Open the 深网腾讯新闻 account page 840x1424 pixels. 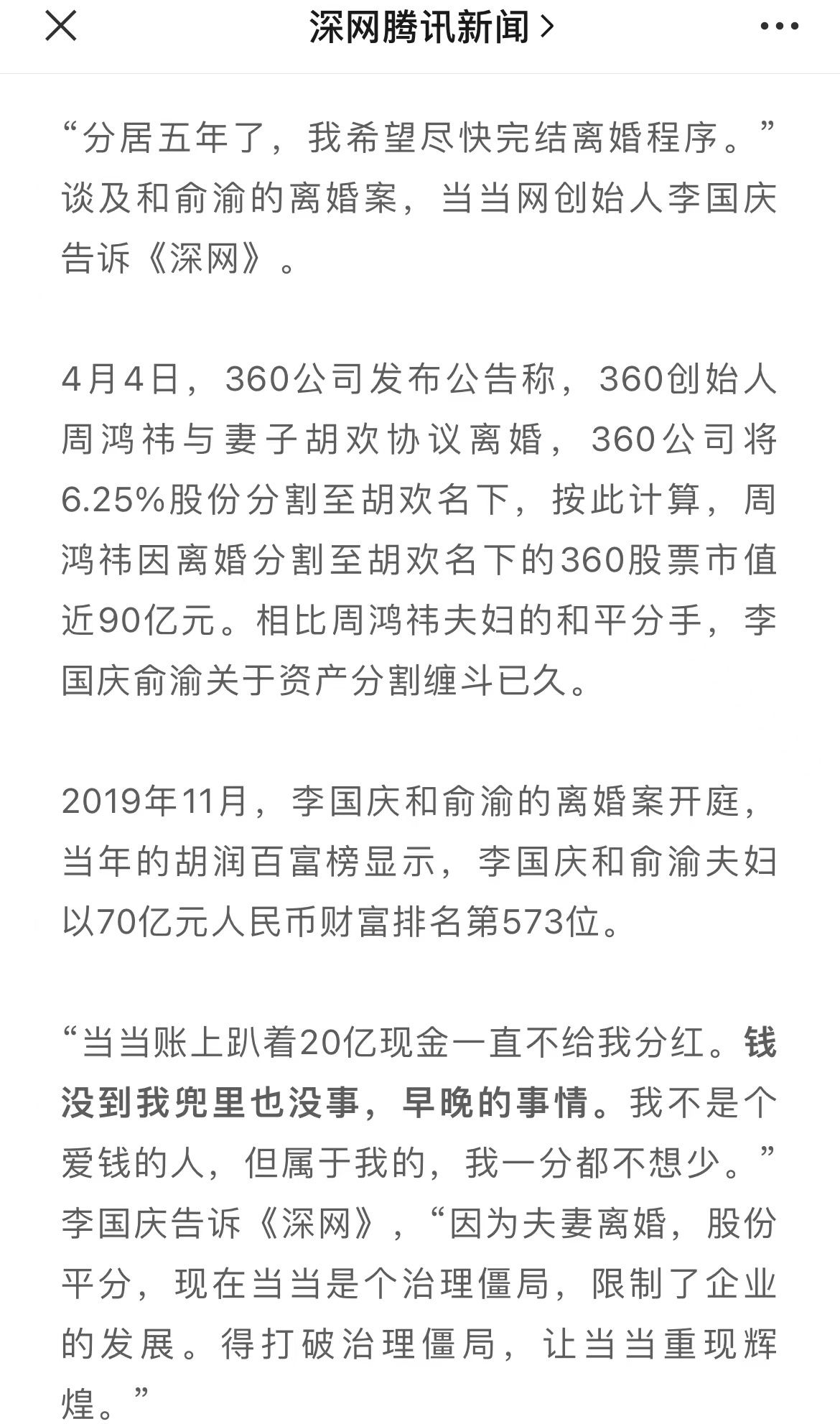tap(431, 27)
